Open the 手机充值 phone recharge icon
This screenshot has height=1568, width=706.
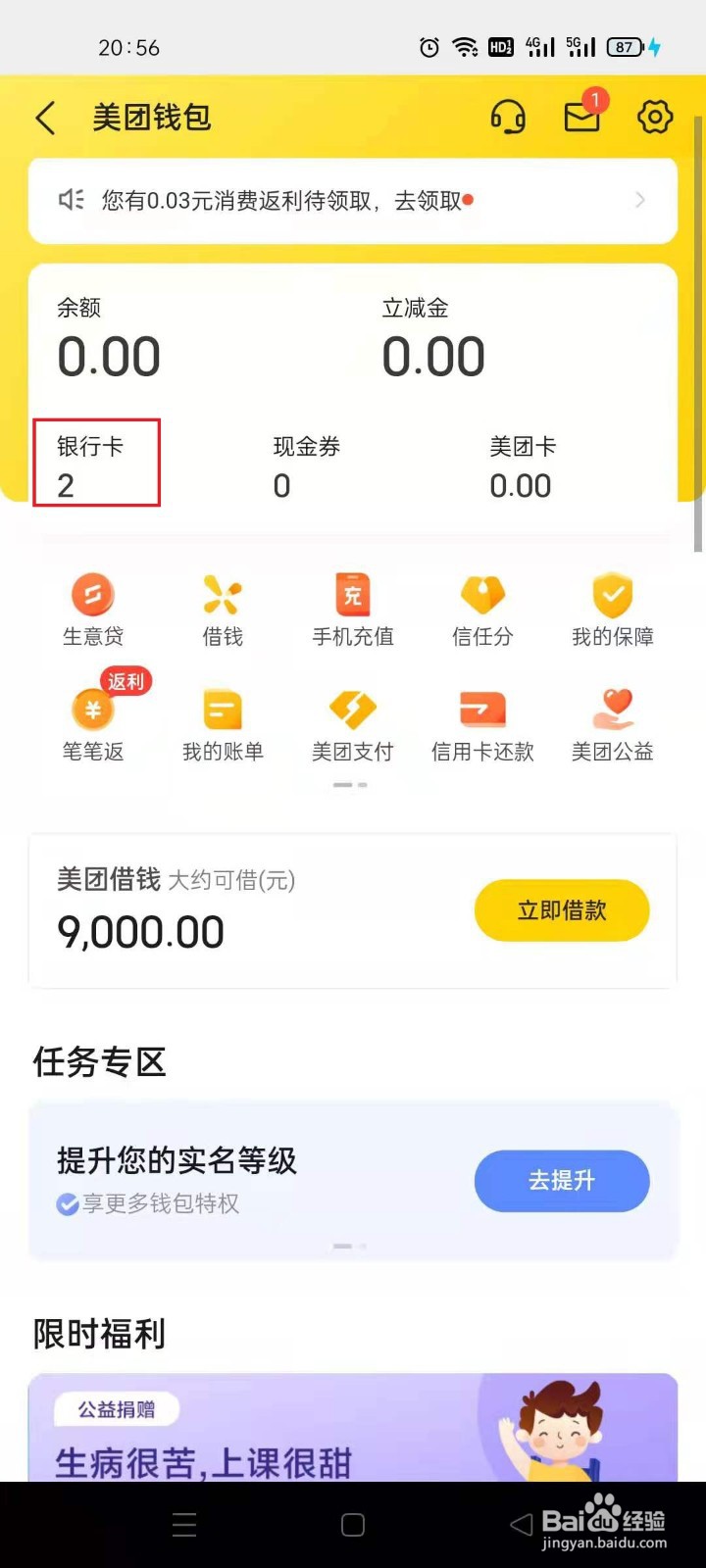pos(353,608)
